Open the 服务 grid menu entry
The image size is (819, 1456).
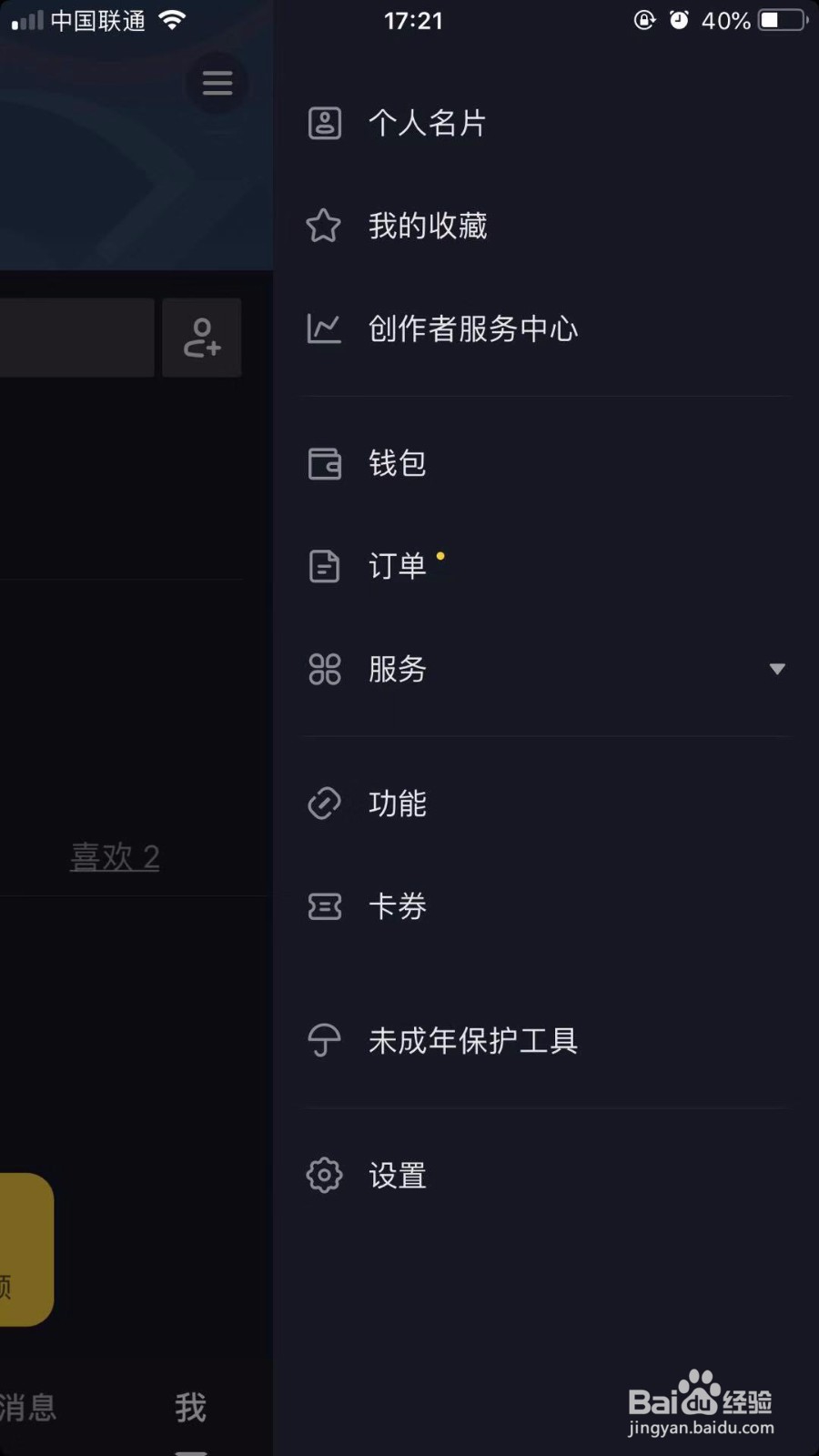pyautogui.click(x=398, y=669)
